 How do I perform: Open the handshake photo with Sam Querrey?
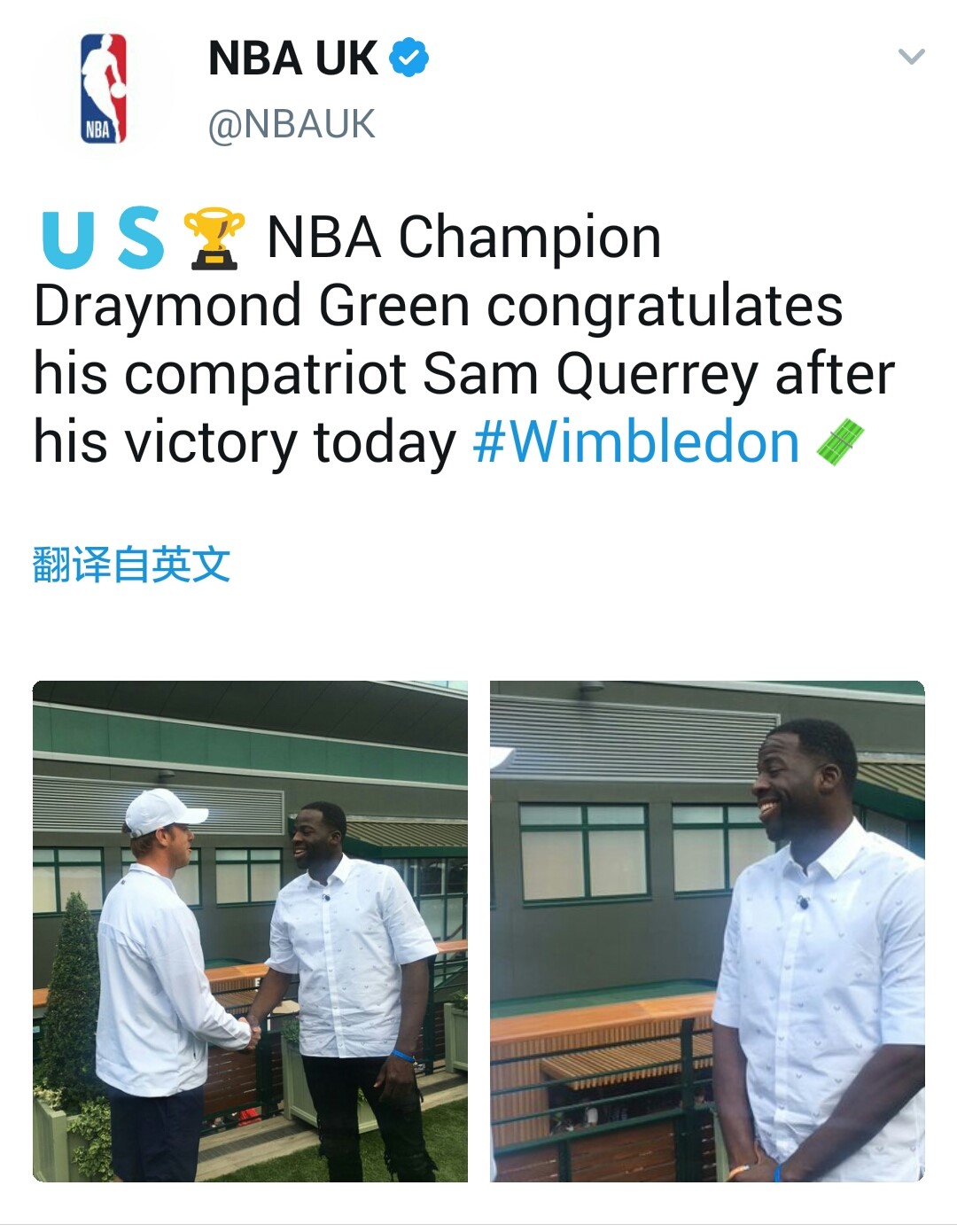pyautogui.click(x=250, y=931)
